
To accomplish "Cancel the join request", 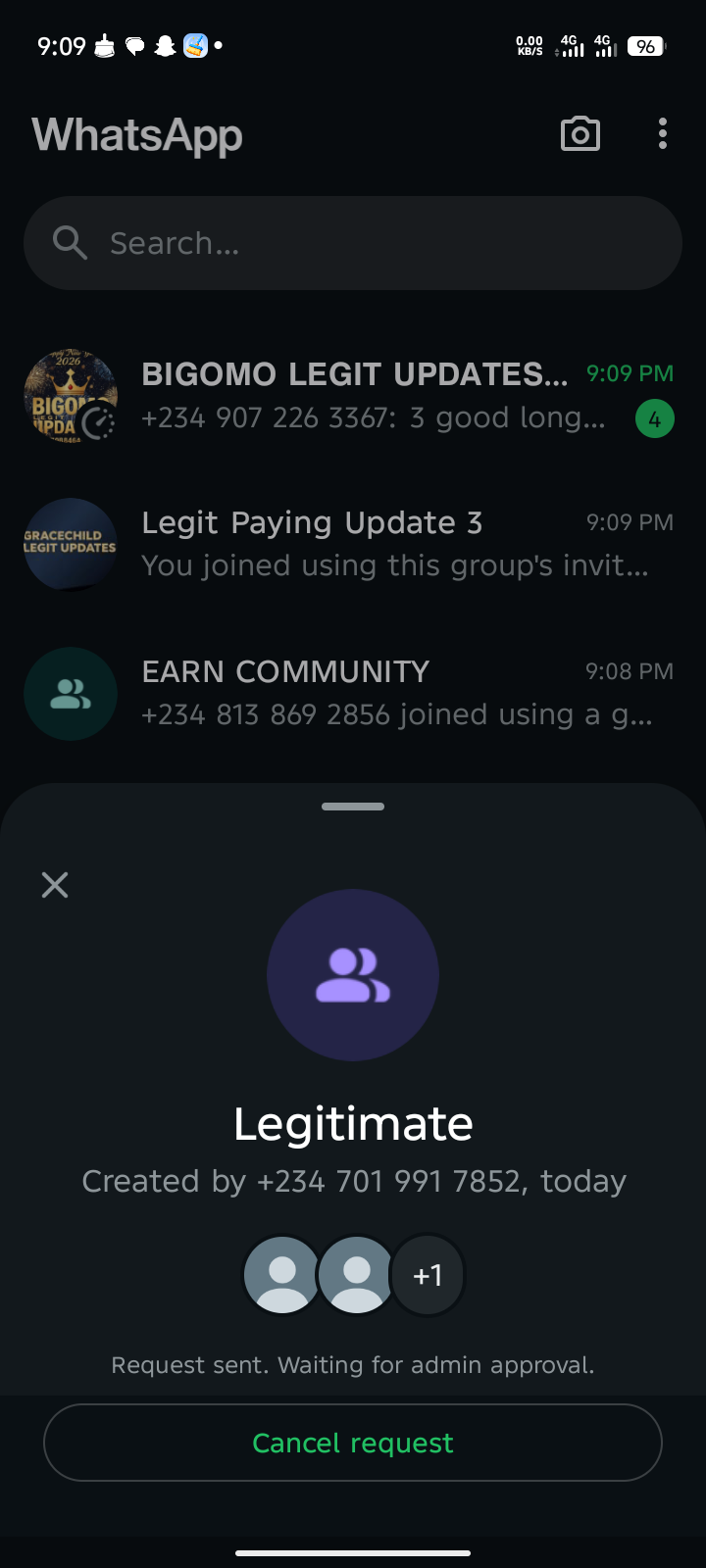I will point(353,1443).
